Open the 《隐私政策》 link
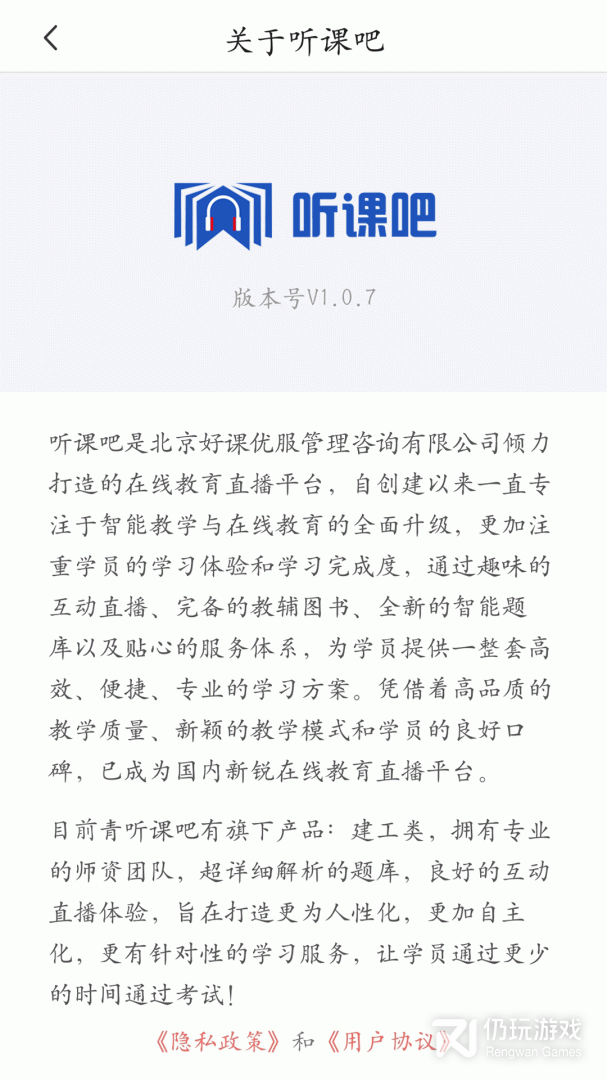This screenshot has height=1080, width=607. (219, 1041)
